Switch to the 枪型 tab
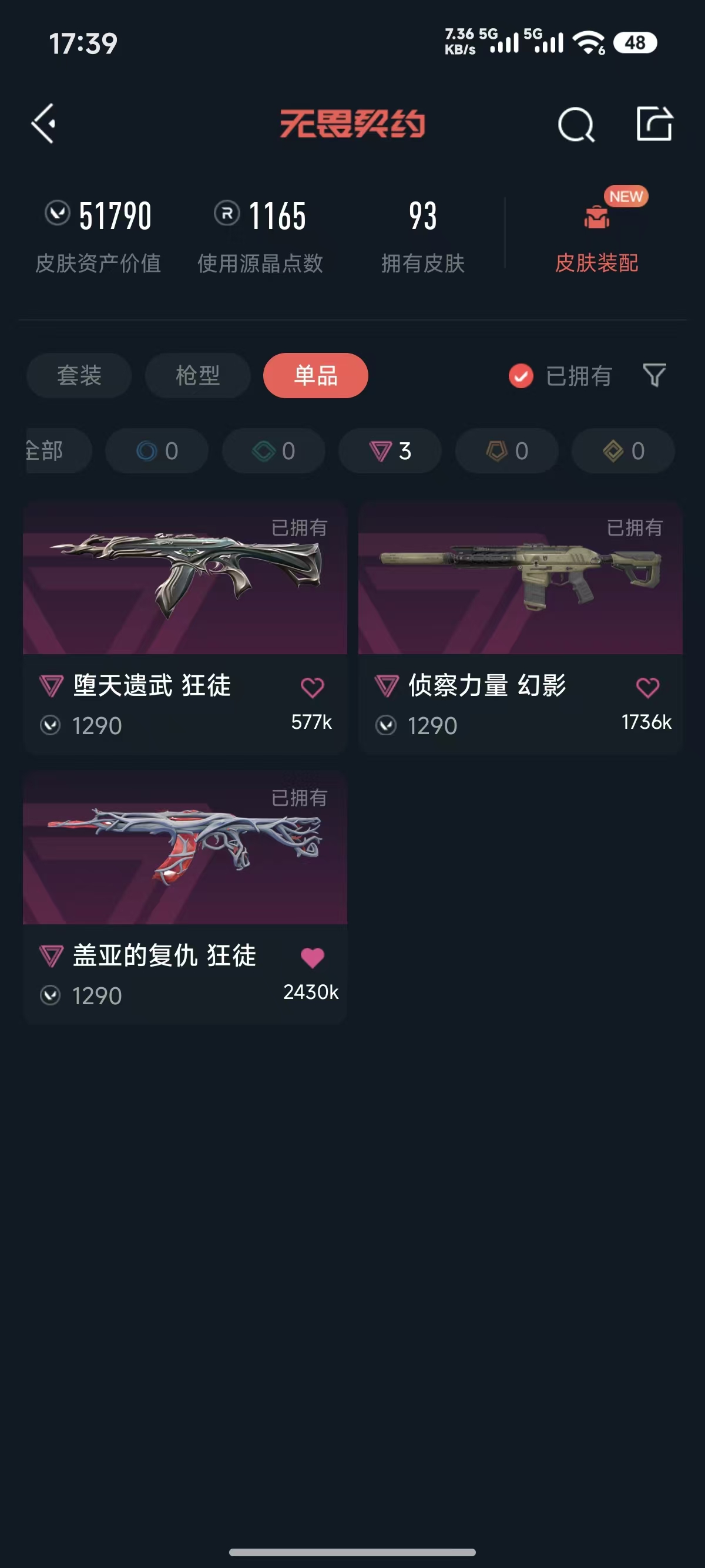Image resolution: width=705 pixels, height=1568 pixels. (x=197, y=376)
